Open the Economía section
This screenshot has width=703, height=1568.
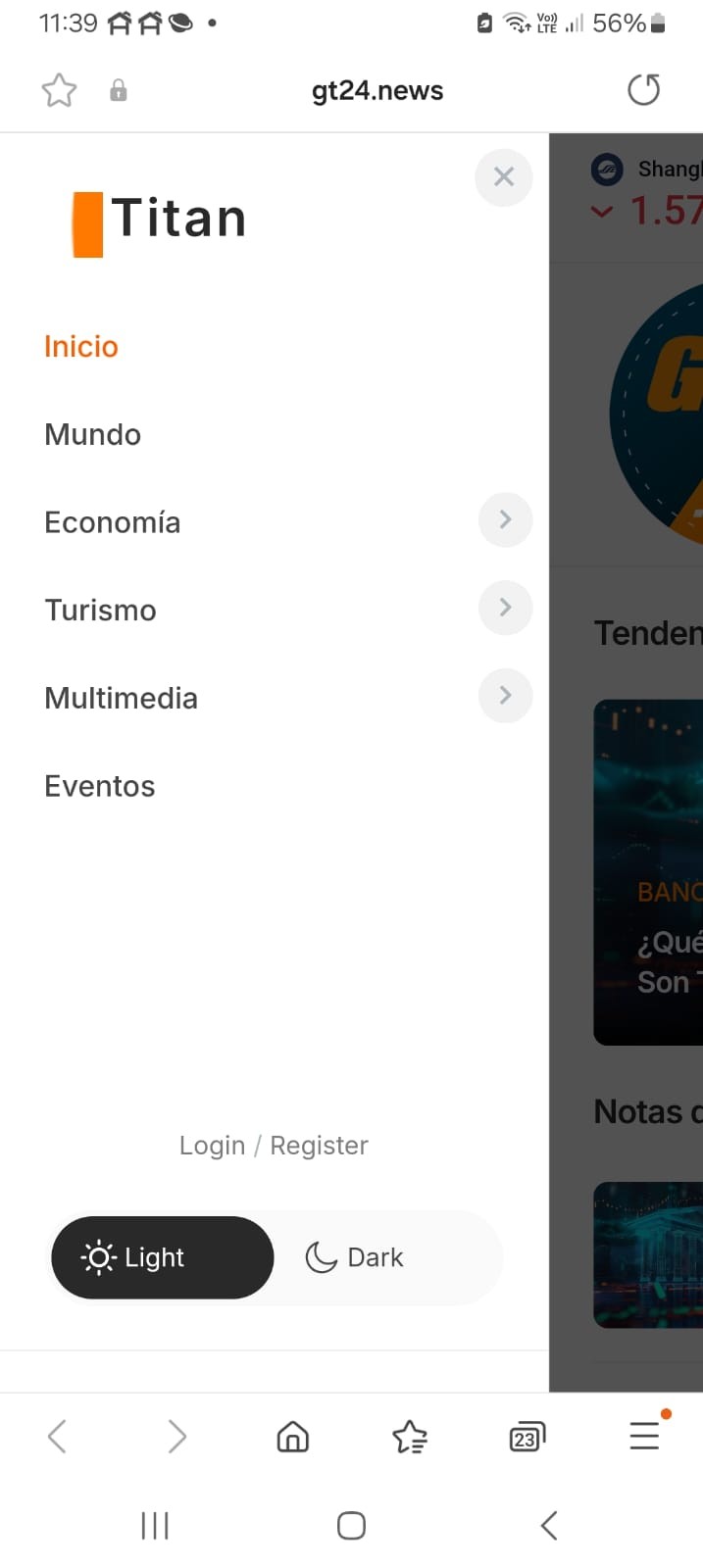click(x=113, y=522)
